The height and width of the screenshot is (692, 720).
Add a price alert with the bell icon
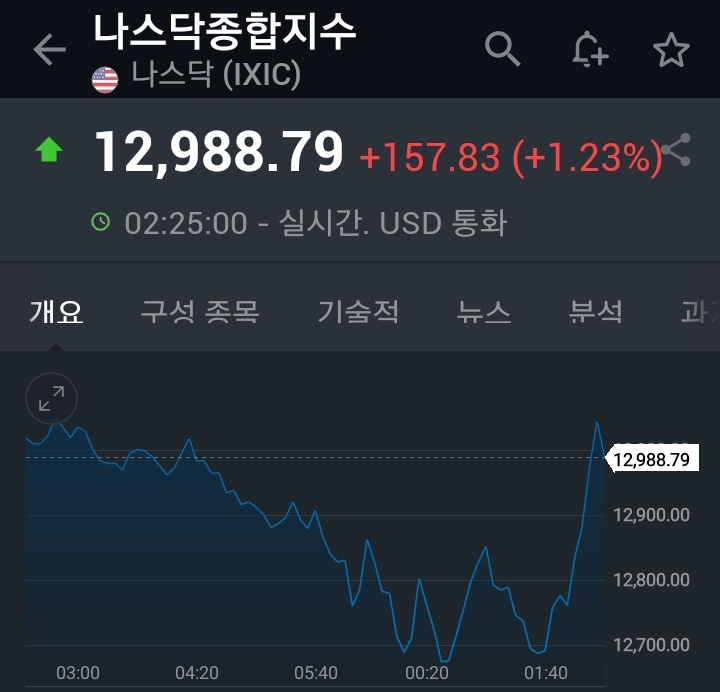(x=589, y=49)
